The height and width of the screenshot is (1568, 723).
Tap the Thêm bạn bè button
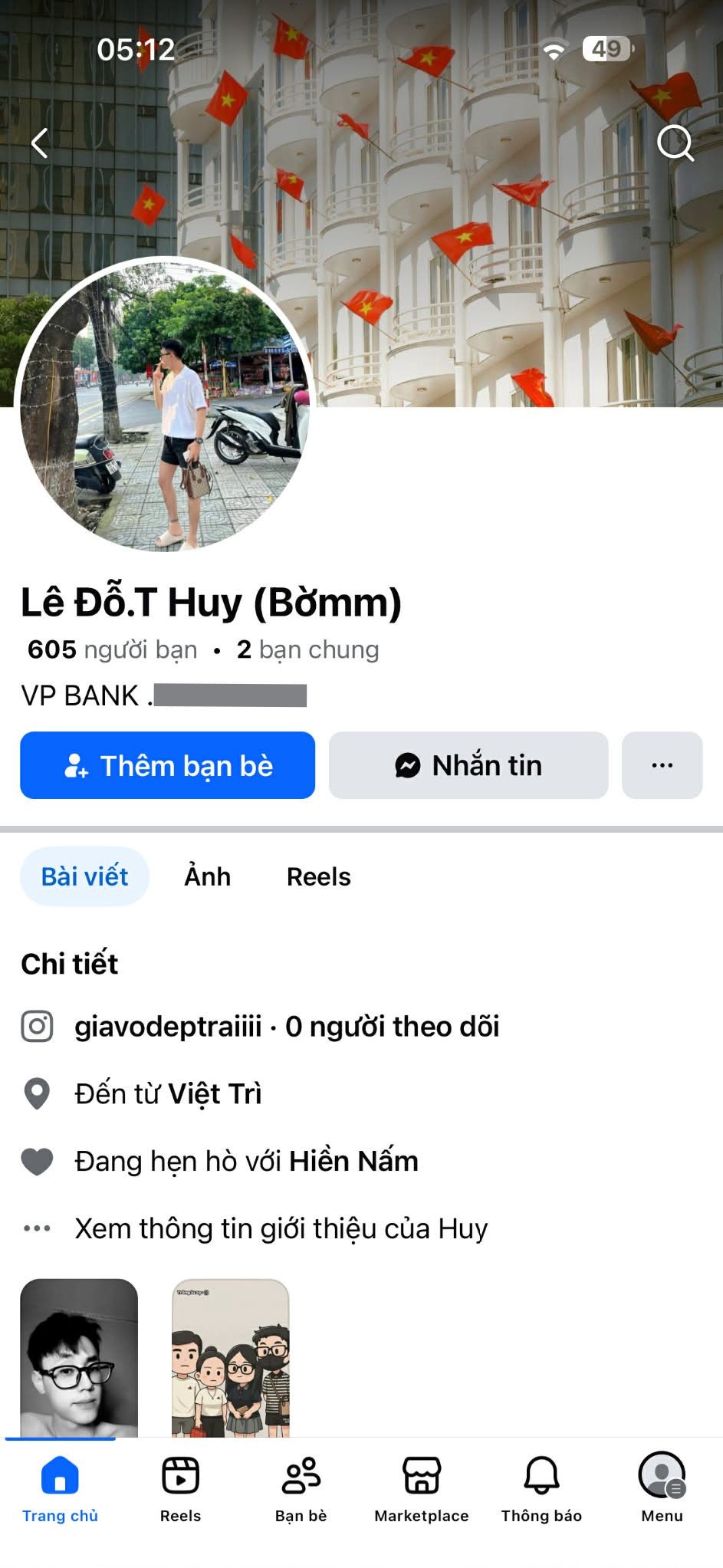167,765
